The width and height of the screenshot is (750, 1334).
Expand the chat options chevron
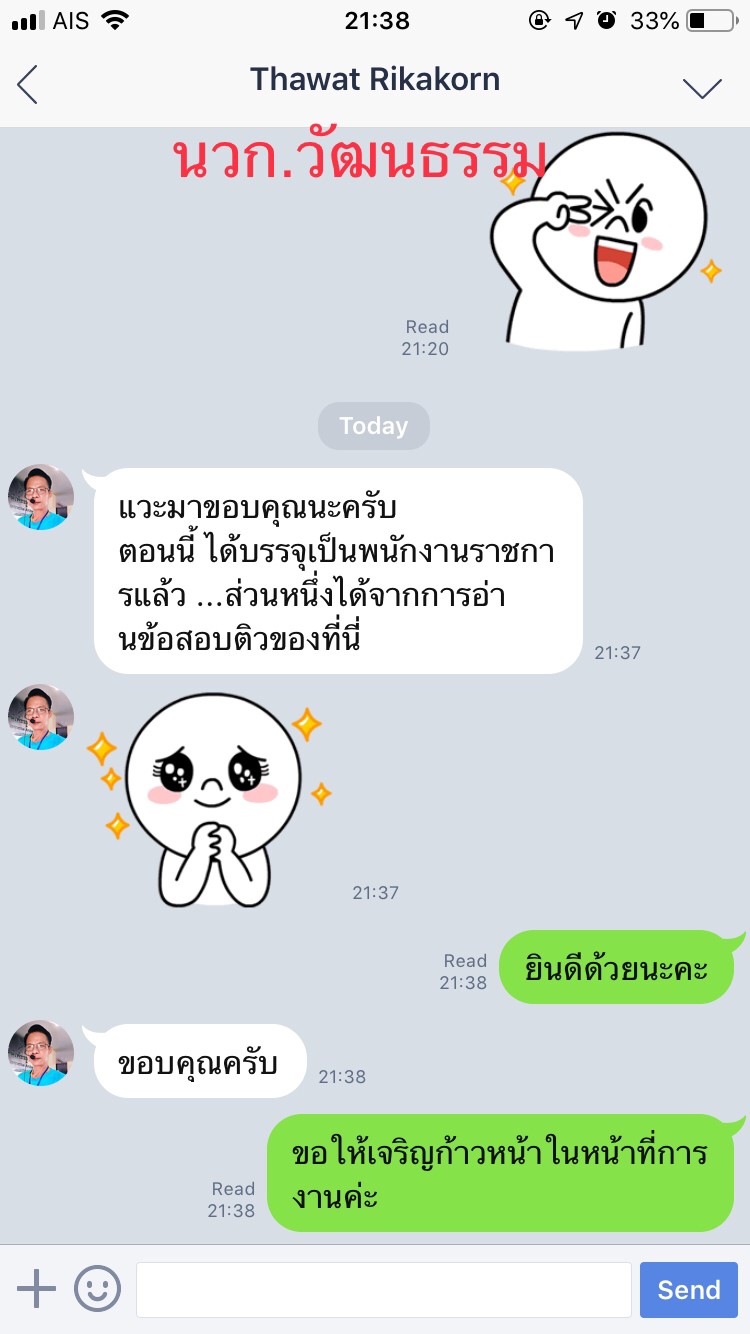702,88
